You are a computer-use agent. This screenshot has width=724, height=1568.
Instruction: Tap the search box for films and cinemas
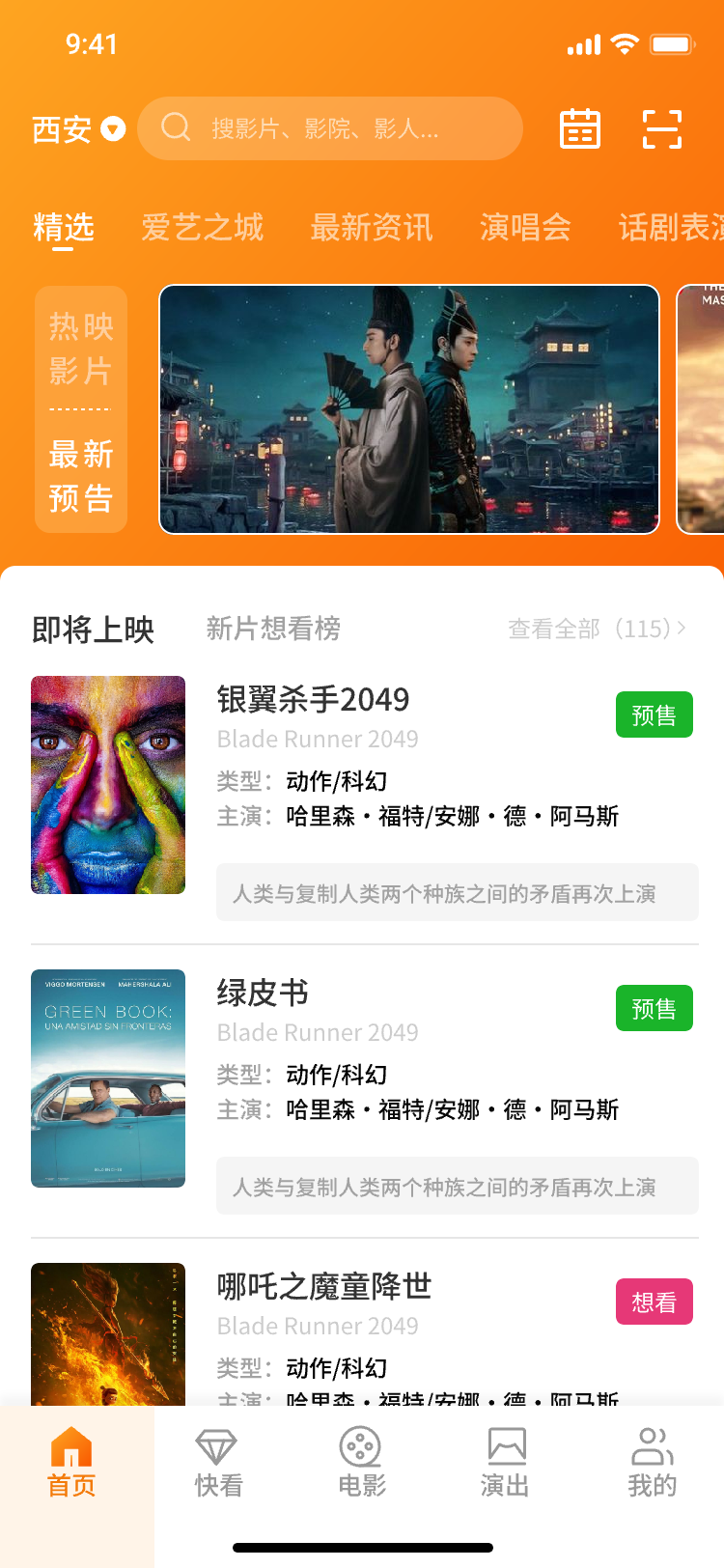click(x=329, y=128)
